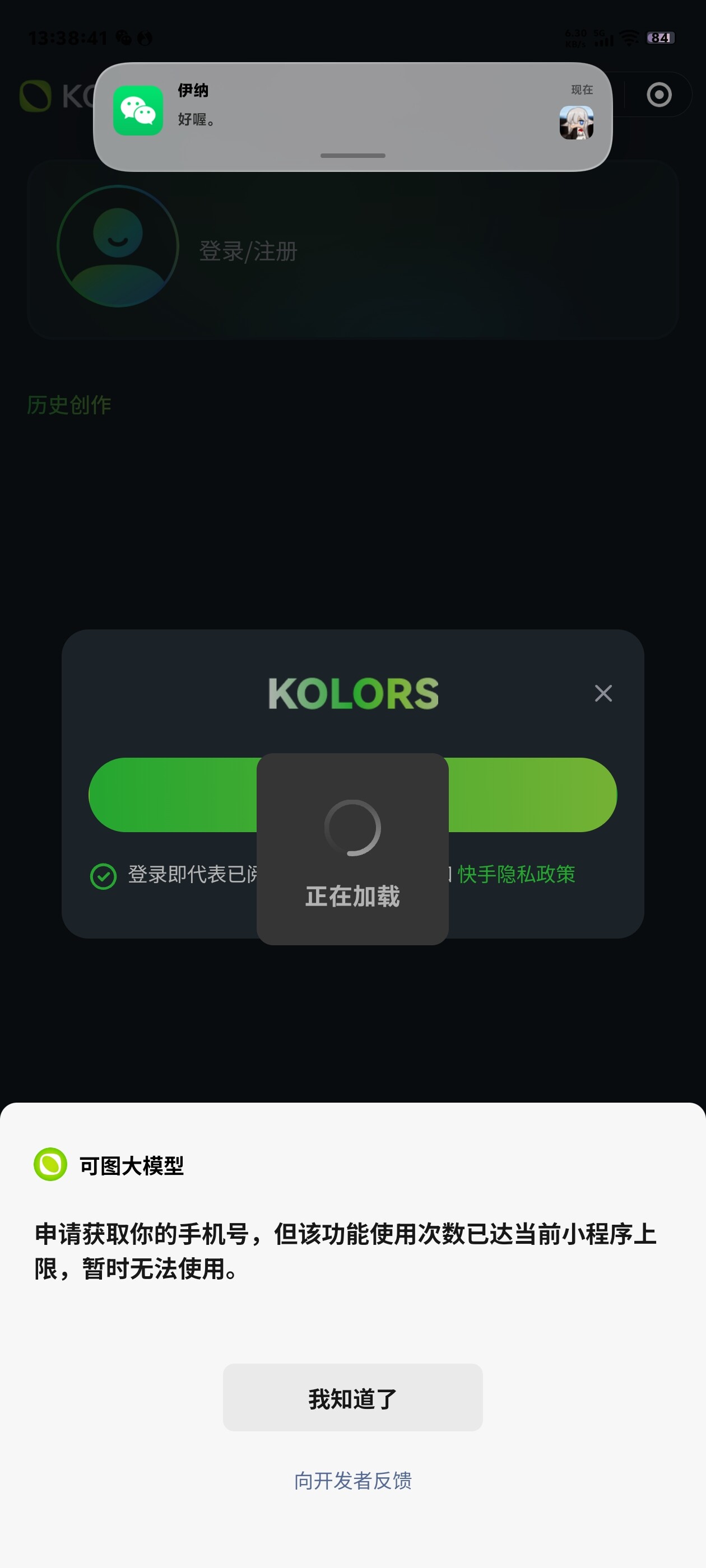The width and height of the screenshot is (706, 1568).
Task: Tap the 我知道了 button
Action: click(352, 1398)
